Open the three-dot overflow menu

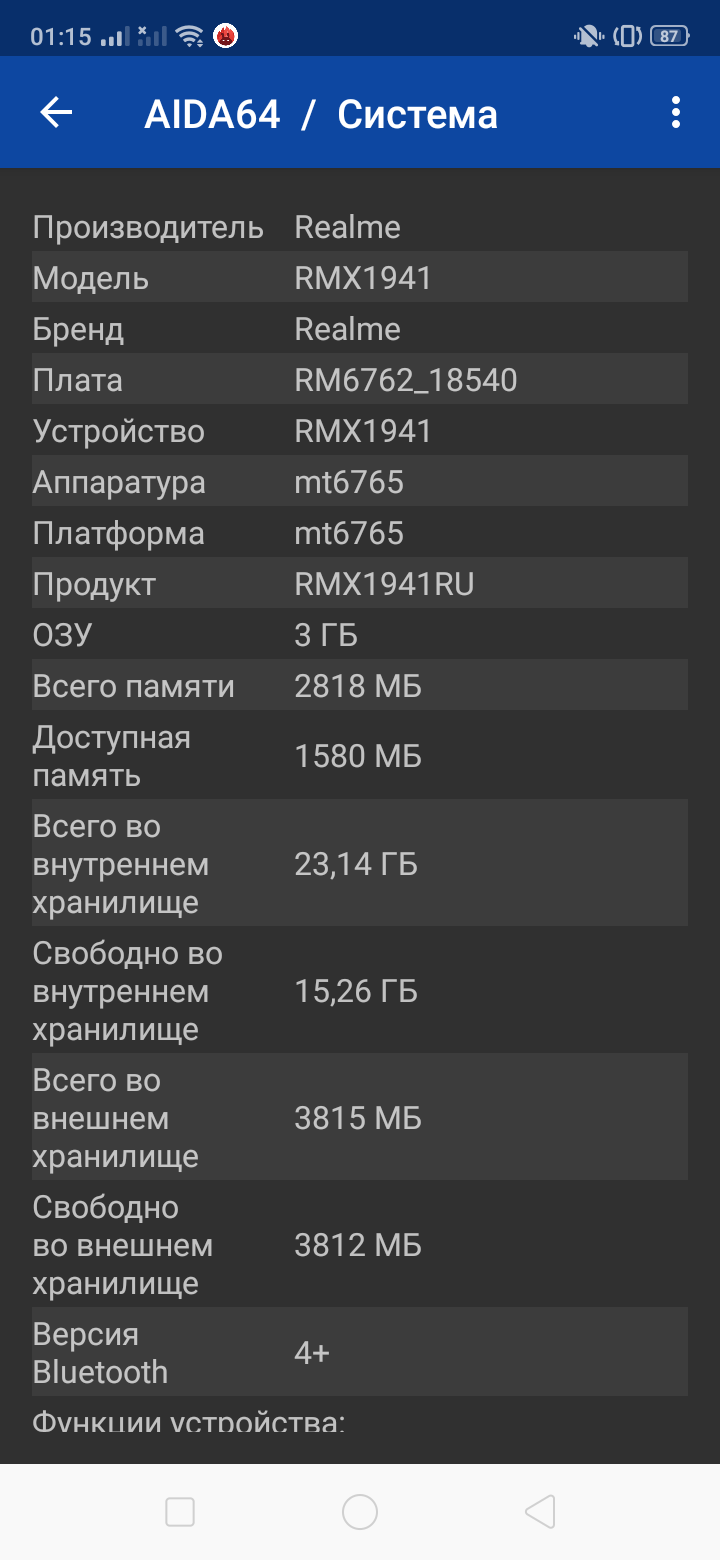click(x=676, y=113)
